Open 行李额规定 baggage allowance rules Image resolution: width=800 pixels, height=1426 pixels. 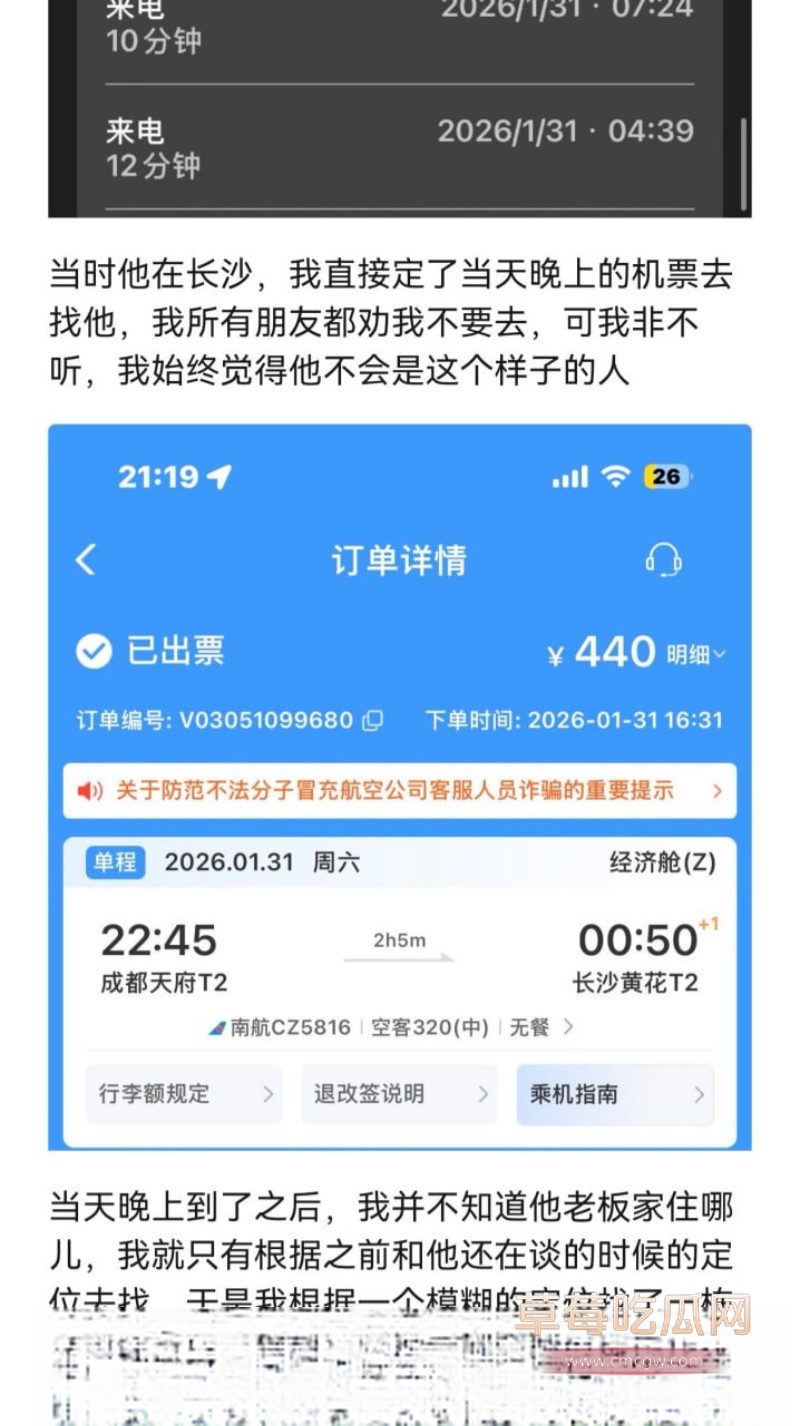pos(183,1095)
